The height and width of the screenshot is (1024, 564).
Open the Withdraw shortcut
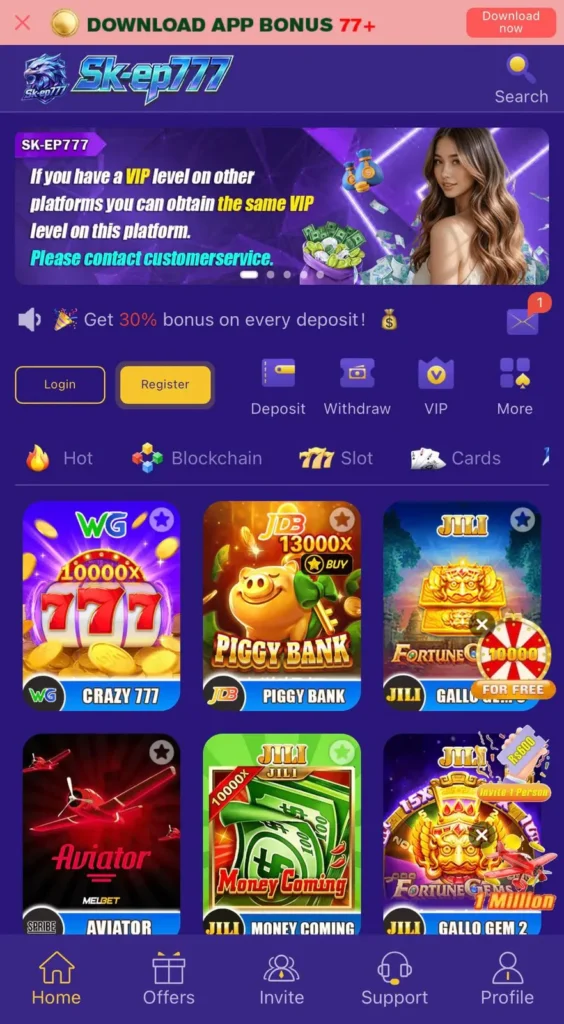[357, 387]
